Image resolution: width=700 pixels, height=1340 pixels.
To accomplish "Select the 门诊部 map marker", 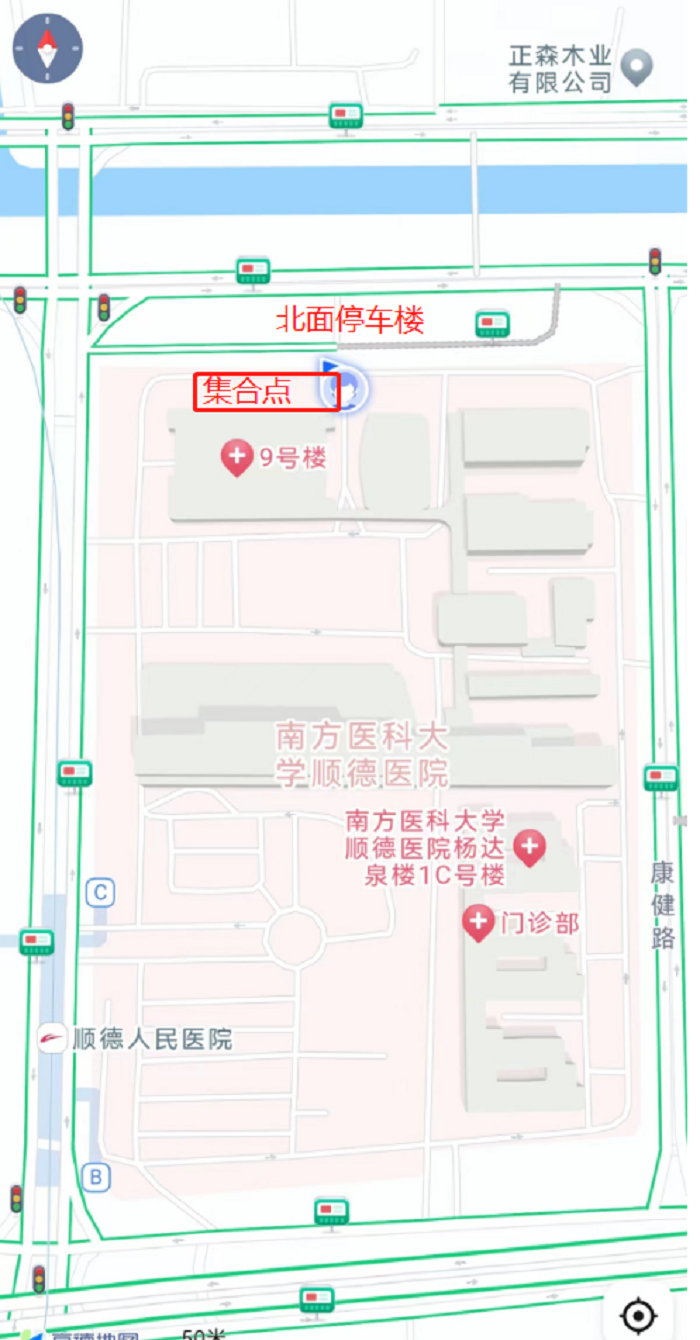I will point(479,921).
